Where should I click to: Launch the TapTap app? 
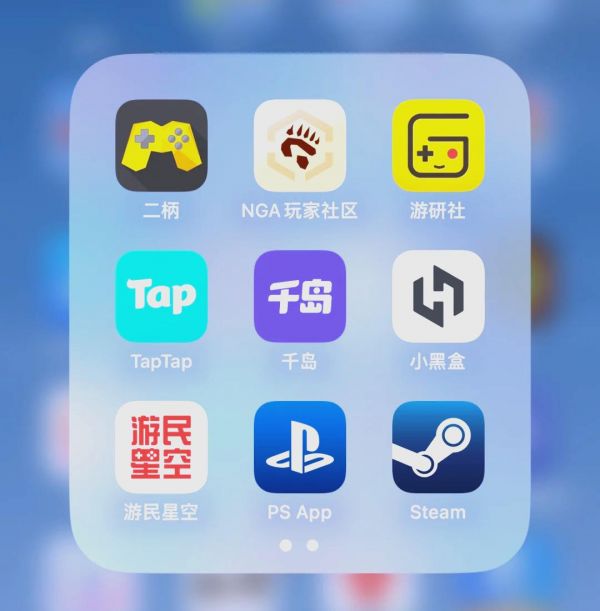click(x=161, y=297)
